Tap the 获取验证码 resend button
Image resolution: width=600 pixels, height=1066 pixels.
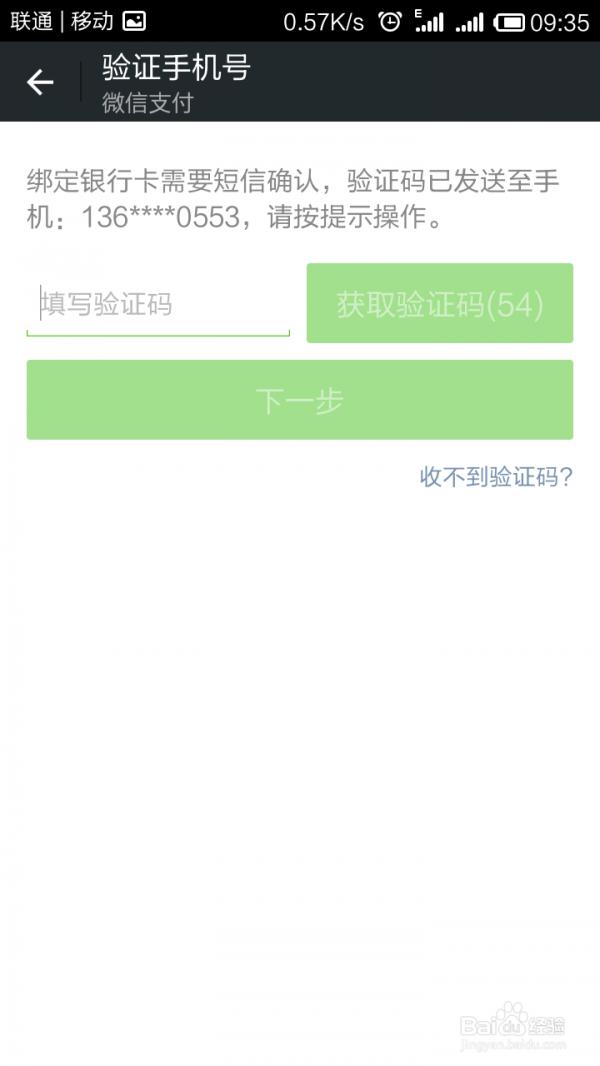click(x=440, y=303)
